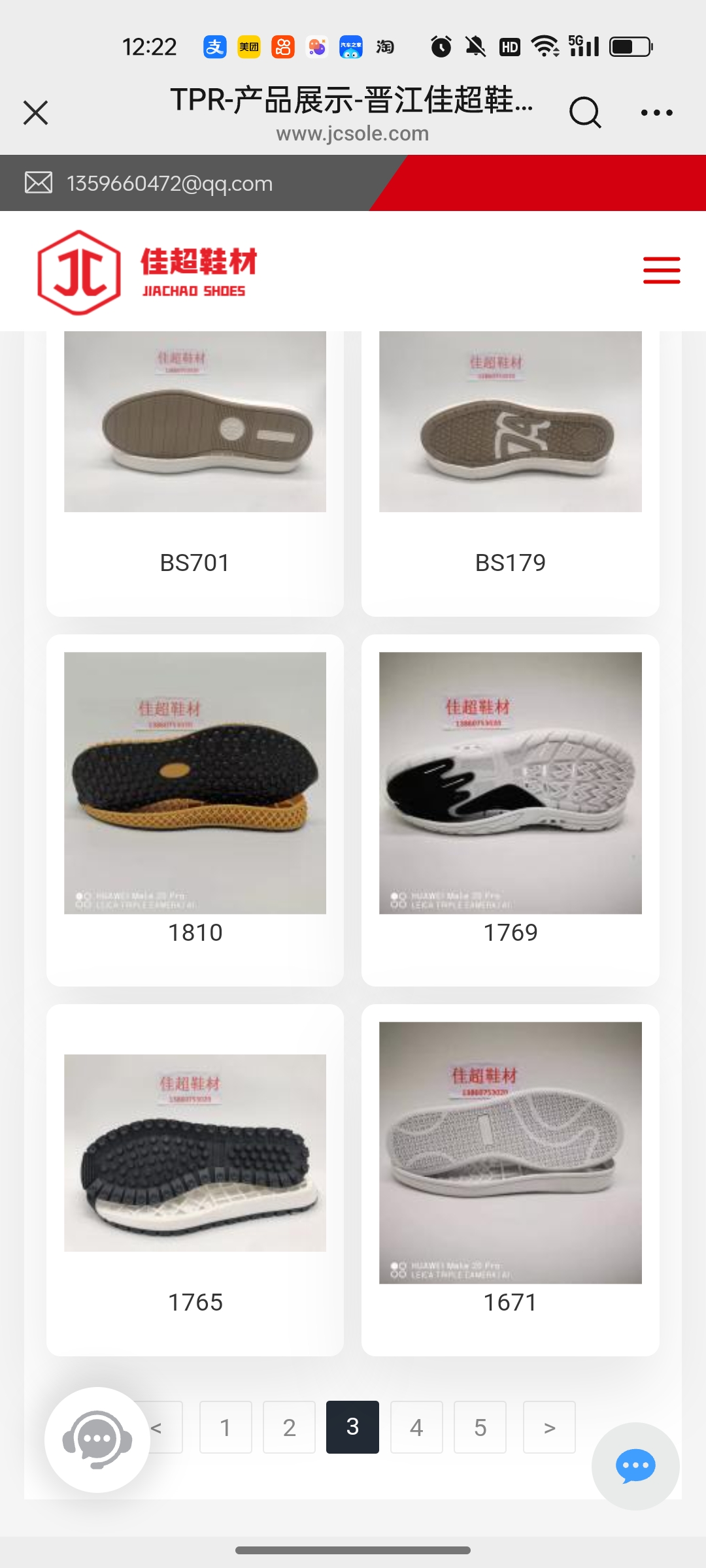The height and width of the screenshot is (1568, 706).
Task: Go to page 2 of products
Action: 289,1428
